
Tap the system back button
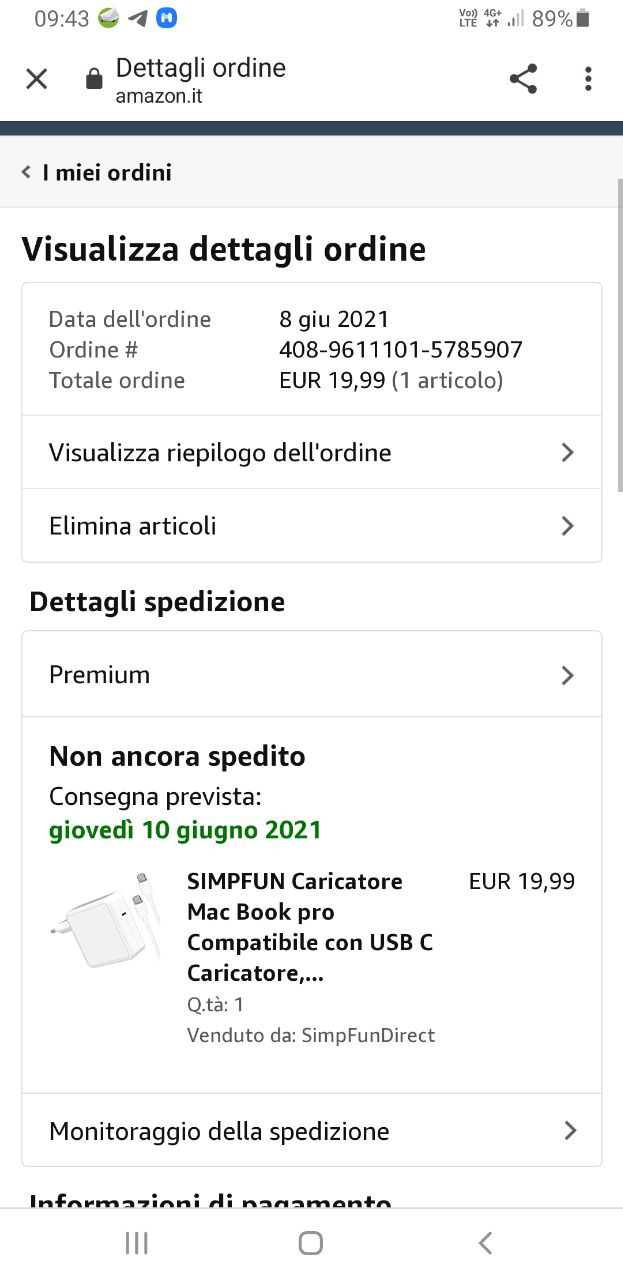point(485,1243)
